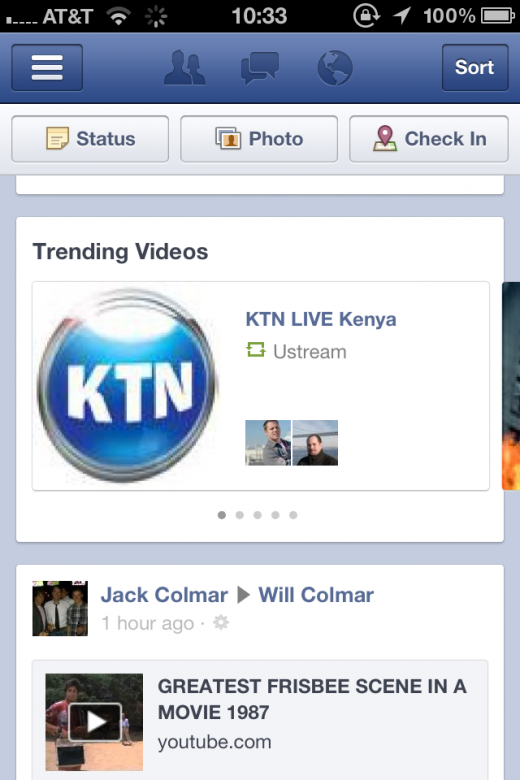The image size is (520, 780).
Task: Tap the Sort button
Action: [x=475, y=68]
